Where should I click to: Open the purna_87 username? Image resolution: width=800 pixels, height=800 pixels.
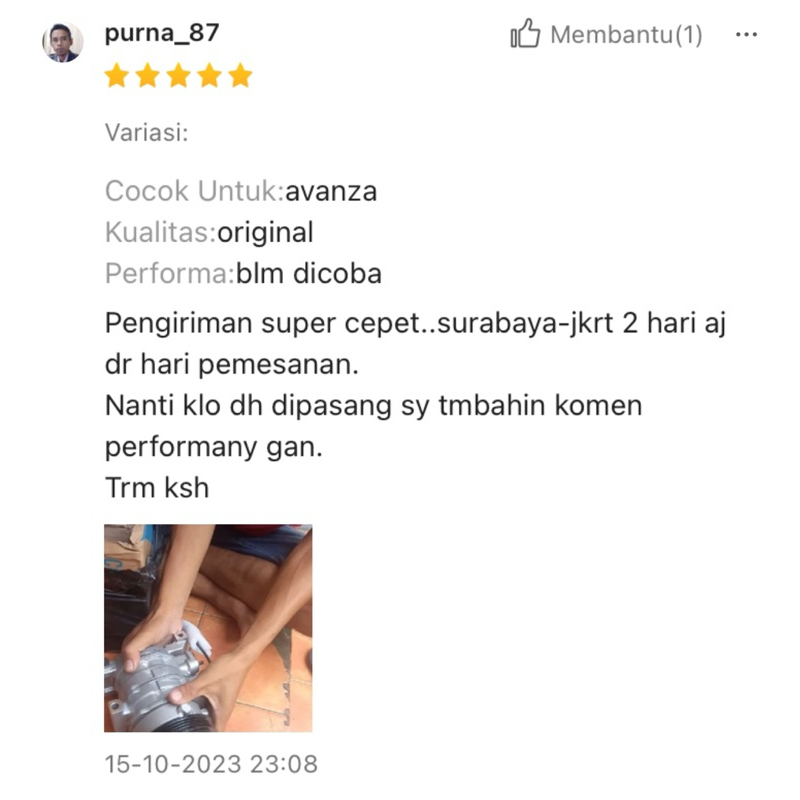click(x=162, y=33)
